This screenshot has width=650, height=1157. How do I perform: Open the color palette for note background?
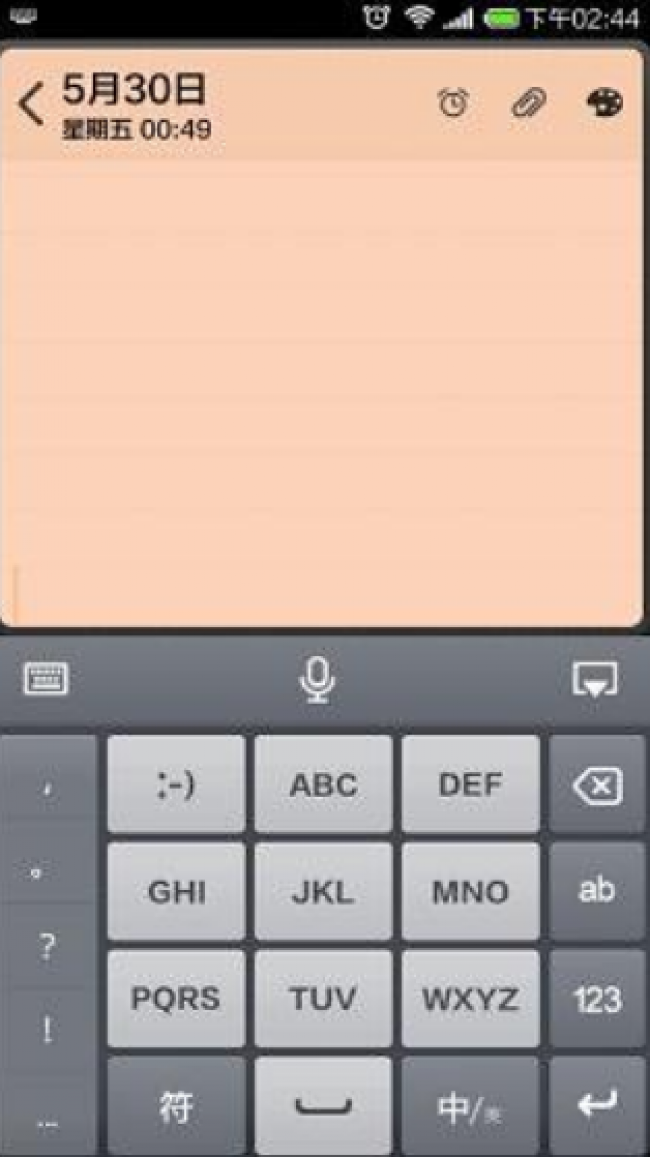(x=605, y=103)
